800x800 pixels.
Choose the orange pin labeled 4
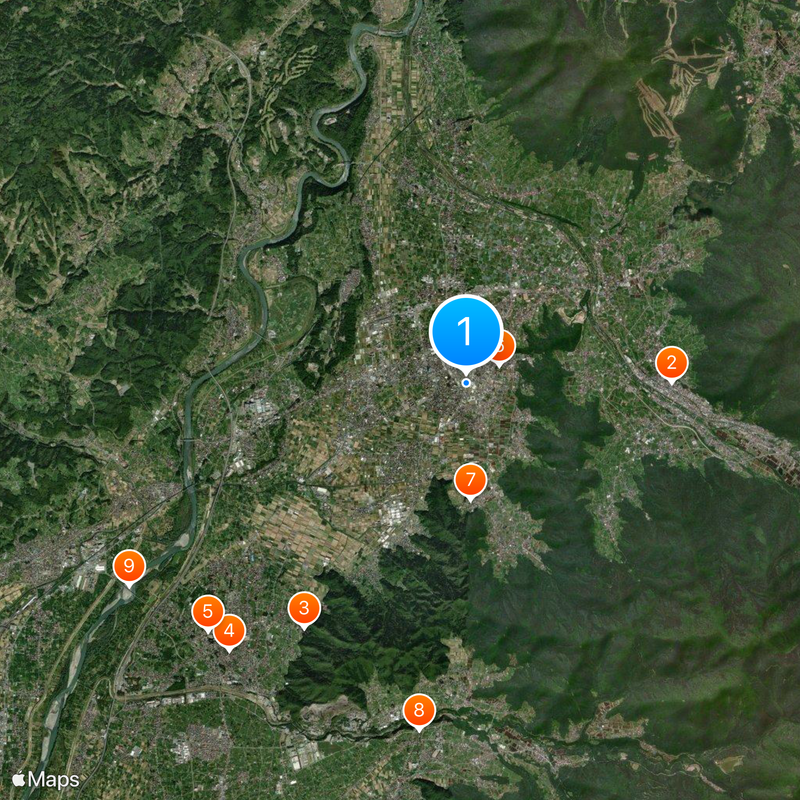[x=230, y=630]
